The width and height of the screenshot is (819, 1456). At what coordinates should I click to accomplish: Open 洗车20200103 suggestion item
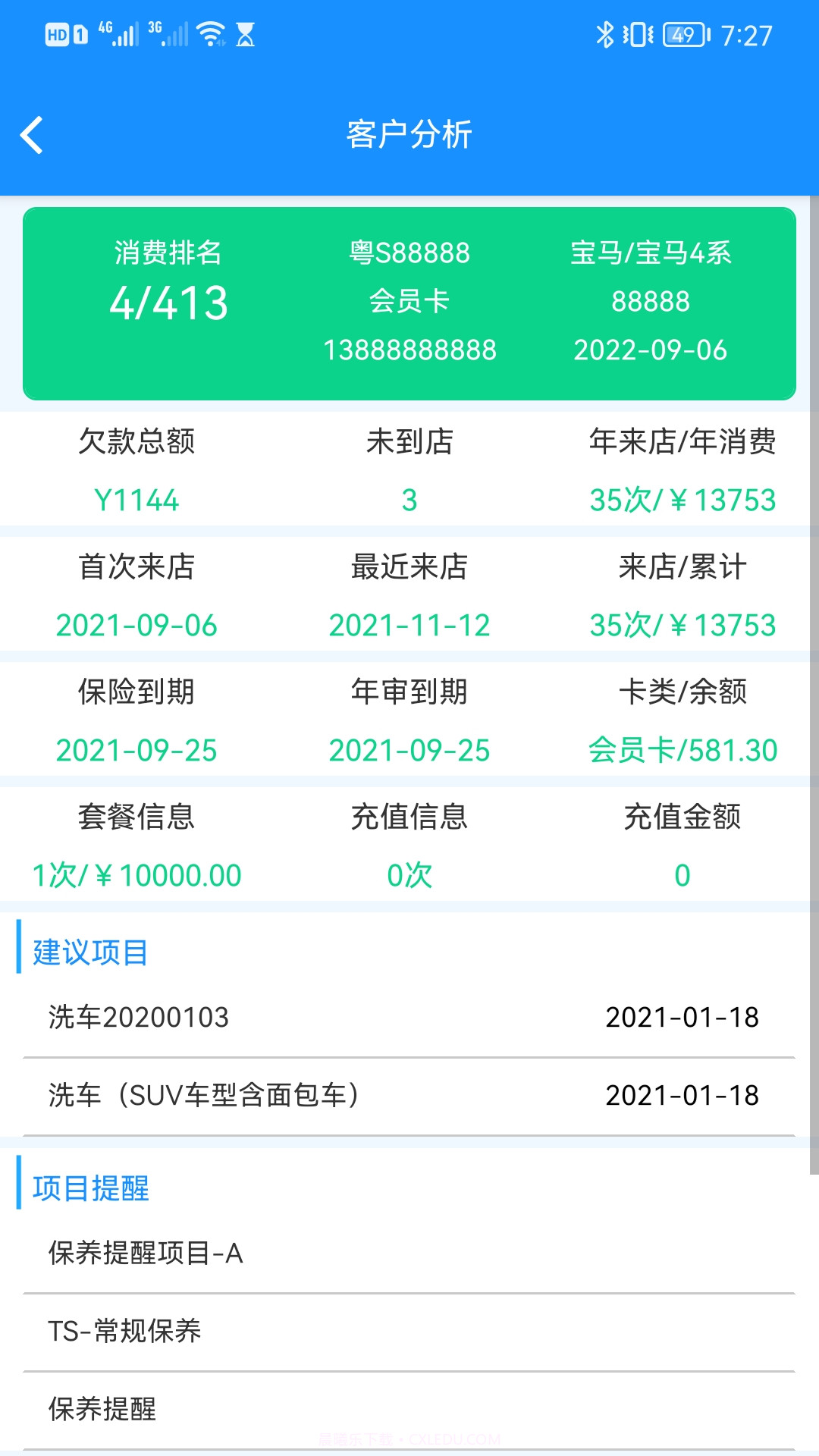140,1018
